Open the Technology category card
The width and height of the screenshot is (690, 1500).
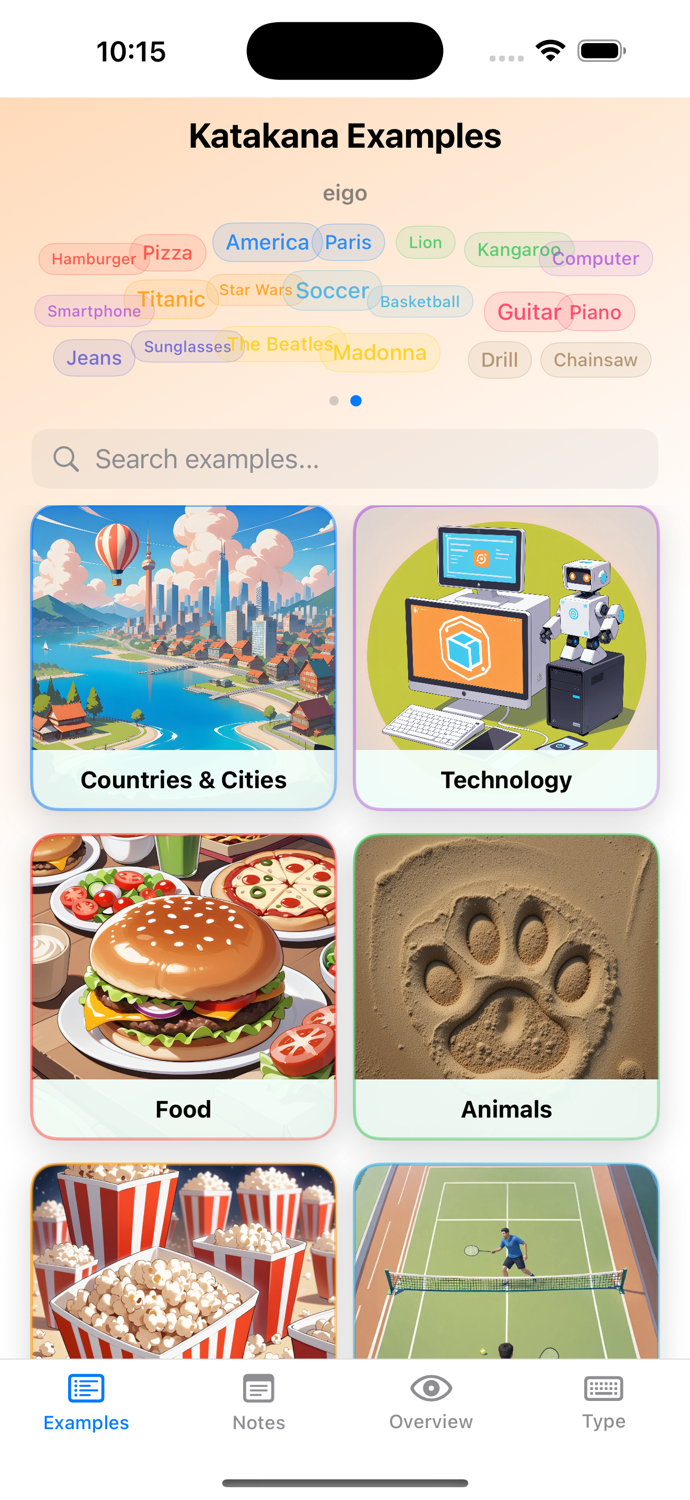(x=506, y=657)
